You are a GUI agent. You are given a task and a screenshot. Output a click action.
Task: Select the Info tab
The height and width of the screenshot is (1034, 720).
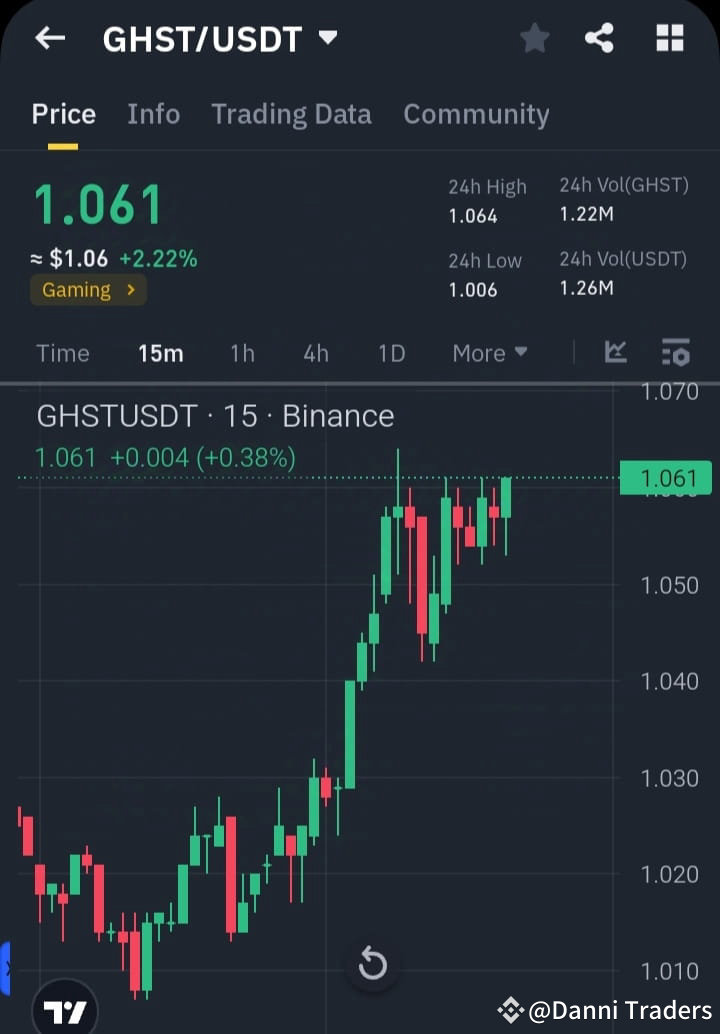coord(153,114)
